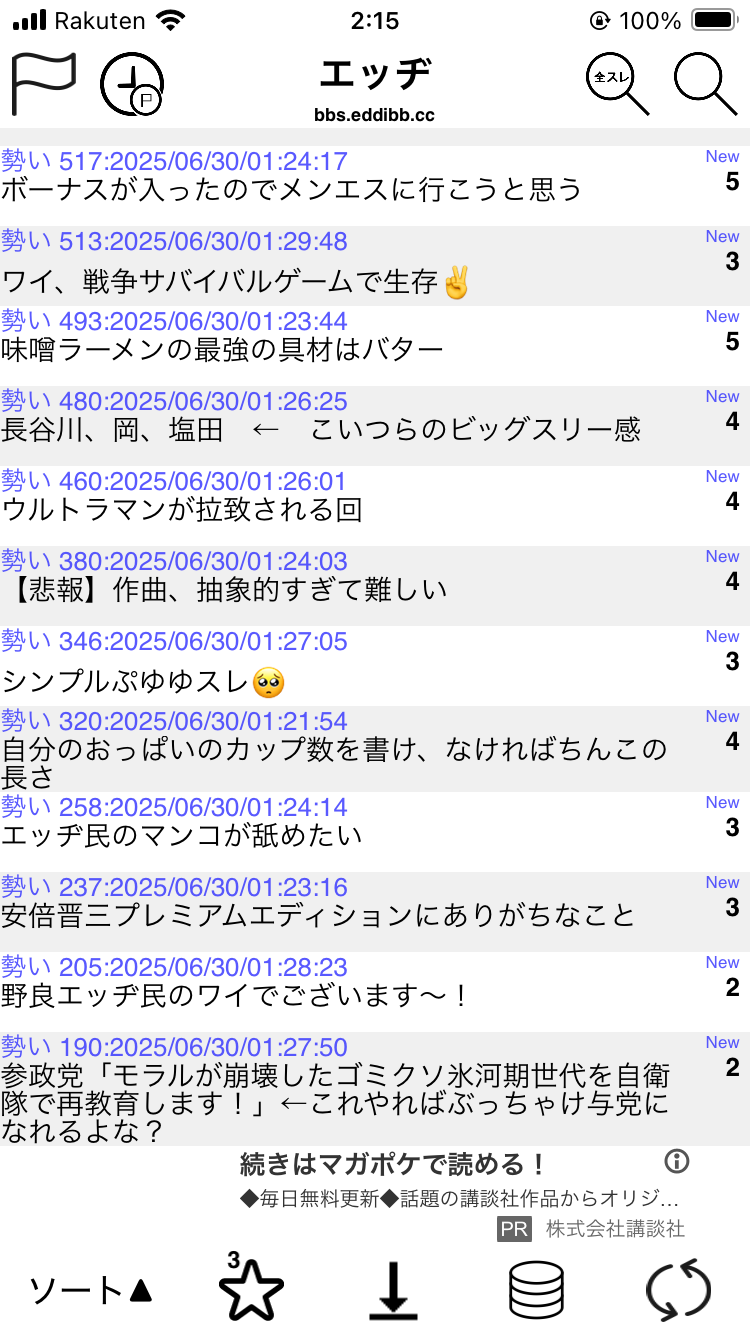Open thread ウルトラマンが拉致される回
The width and height of the screenshot is (750, 1334).
[x=375, y=506]
